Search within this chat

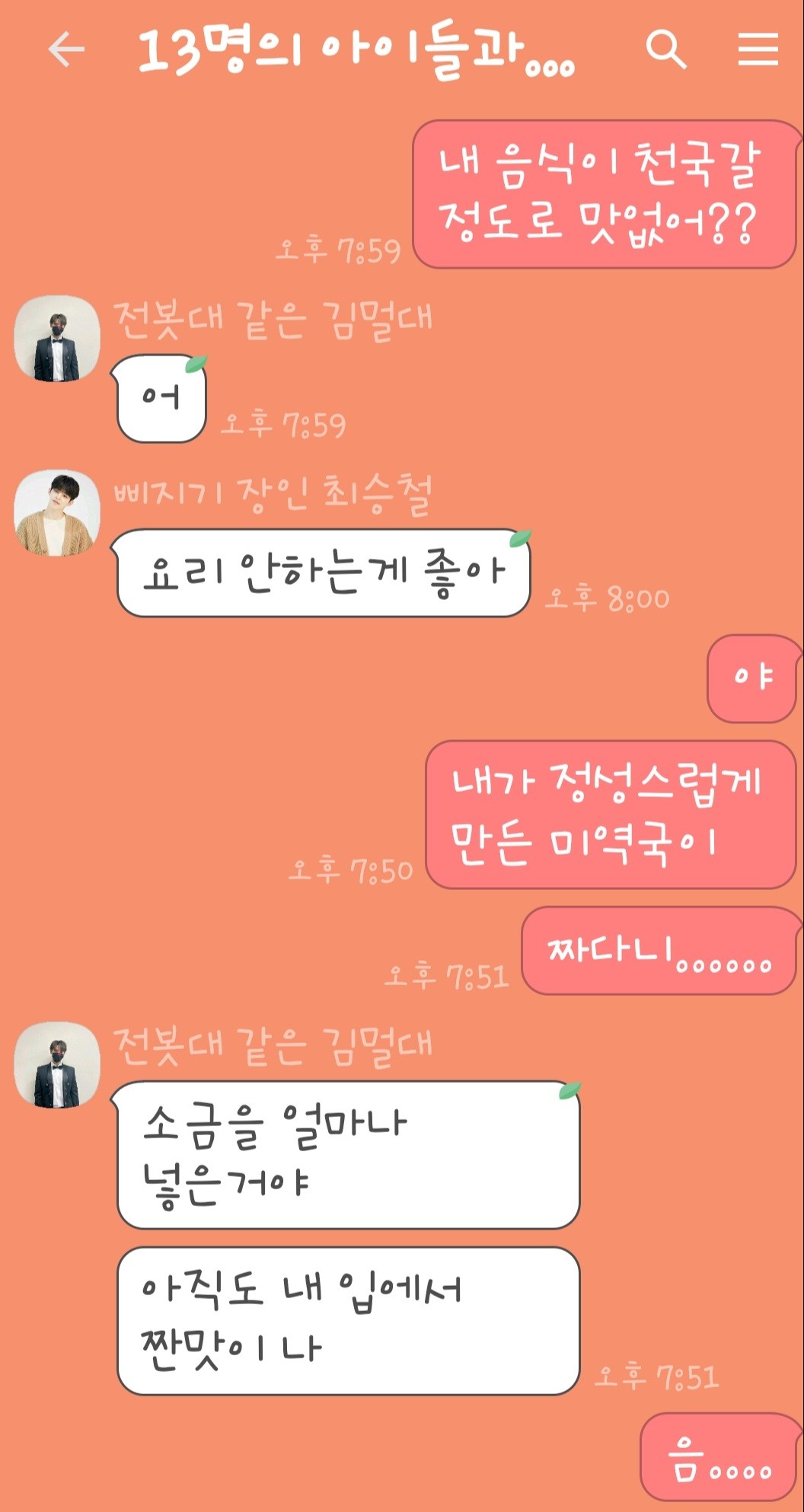[x=665, y=50]
